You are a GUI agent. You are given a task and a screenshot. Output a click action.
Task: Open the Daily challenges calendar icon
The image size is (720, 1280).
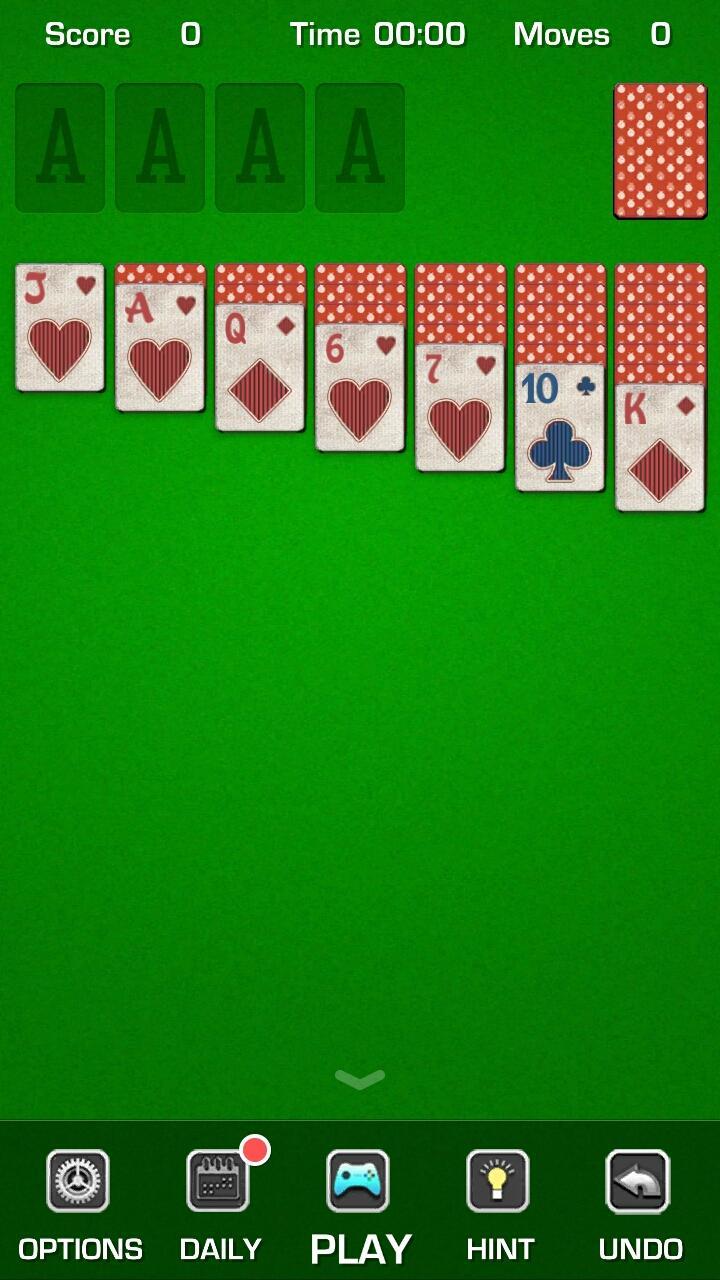219,1182
